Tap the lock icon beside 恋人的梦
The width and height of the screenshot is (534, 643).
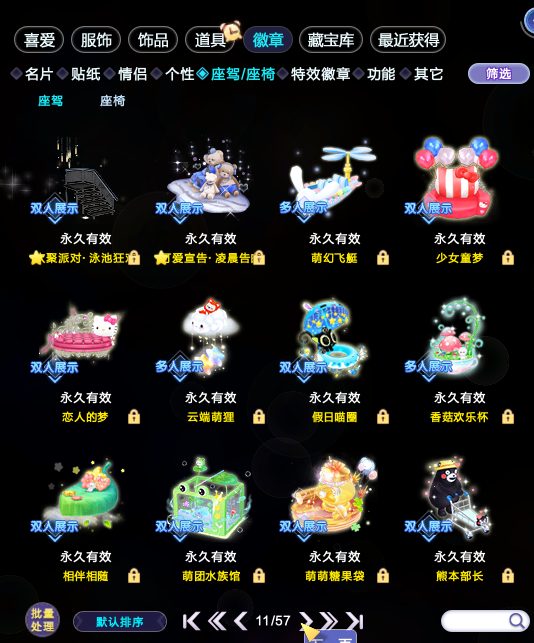click(134, 417)
